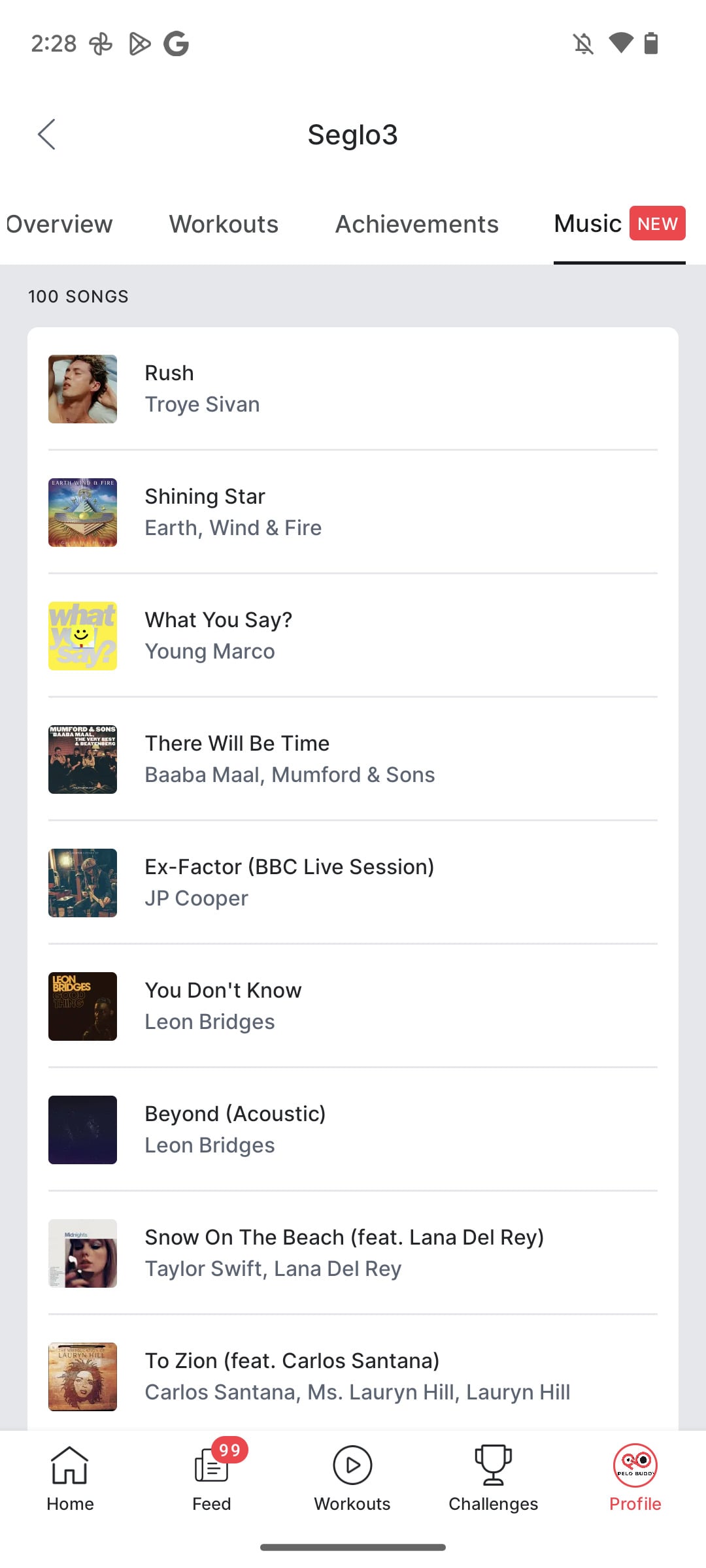Select the Overview tab
Screen dimensions: 706x1568
59,223
